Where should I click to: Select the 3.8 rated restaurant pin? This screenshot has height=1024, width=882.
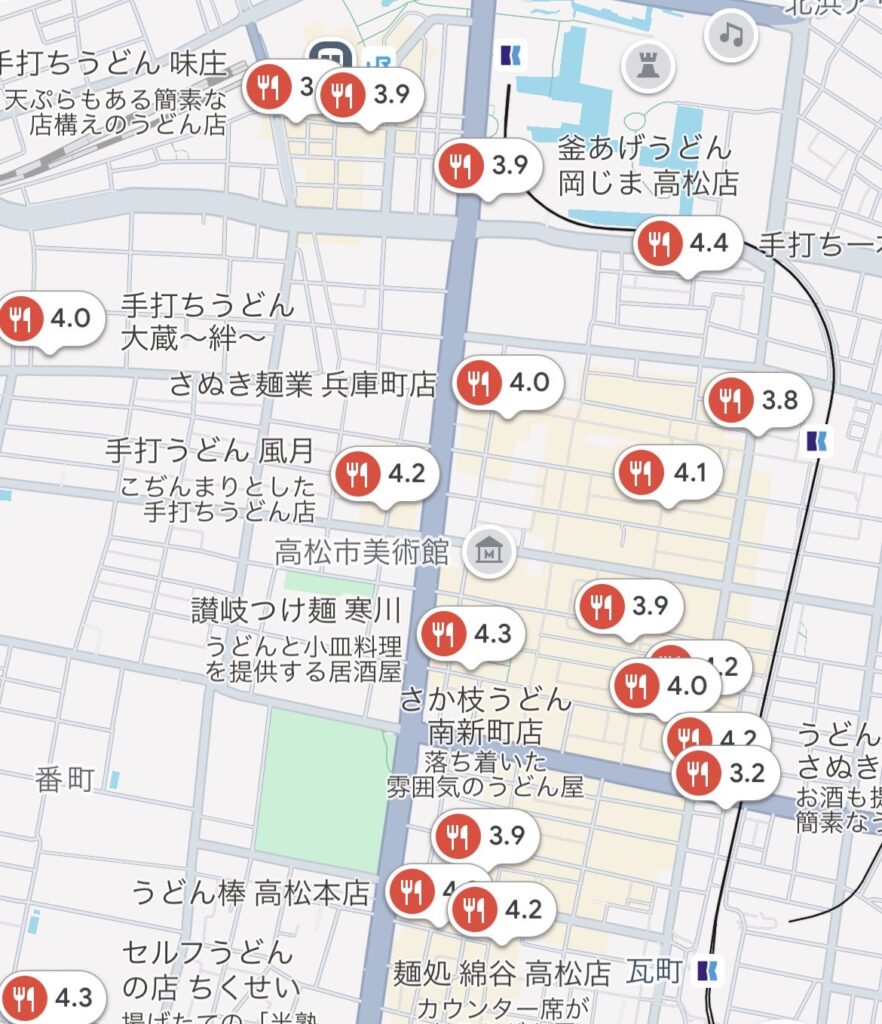coord(759,400)
